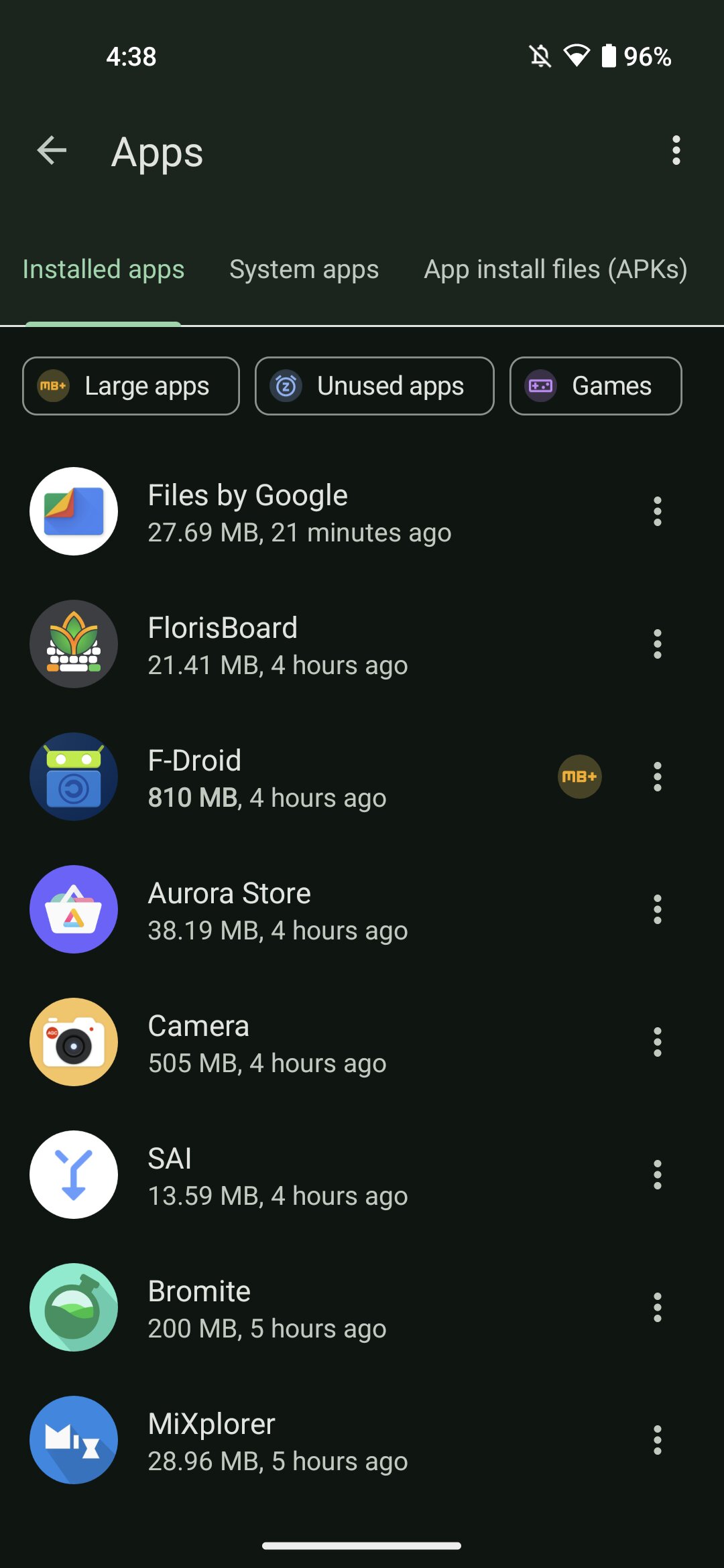The height and width of the screenshot is (1568, 724).
Task: Go back from the Apps screen
Action: tap(52, 150)
